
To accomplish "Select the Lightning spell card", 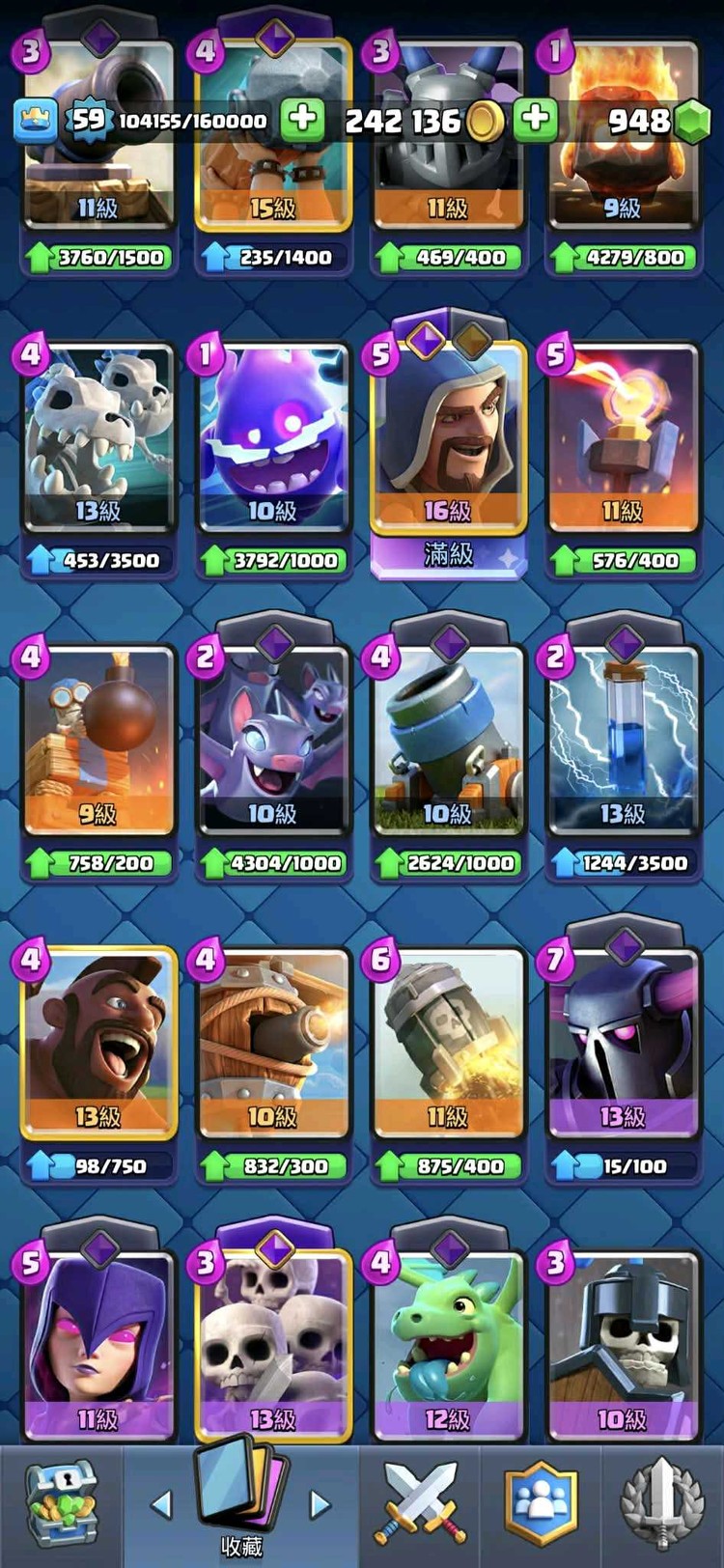I will (623, 742).
